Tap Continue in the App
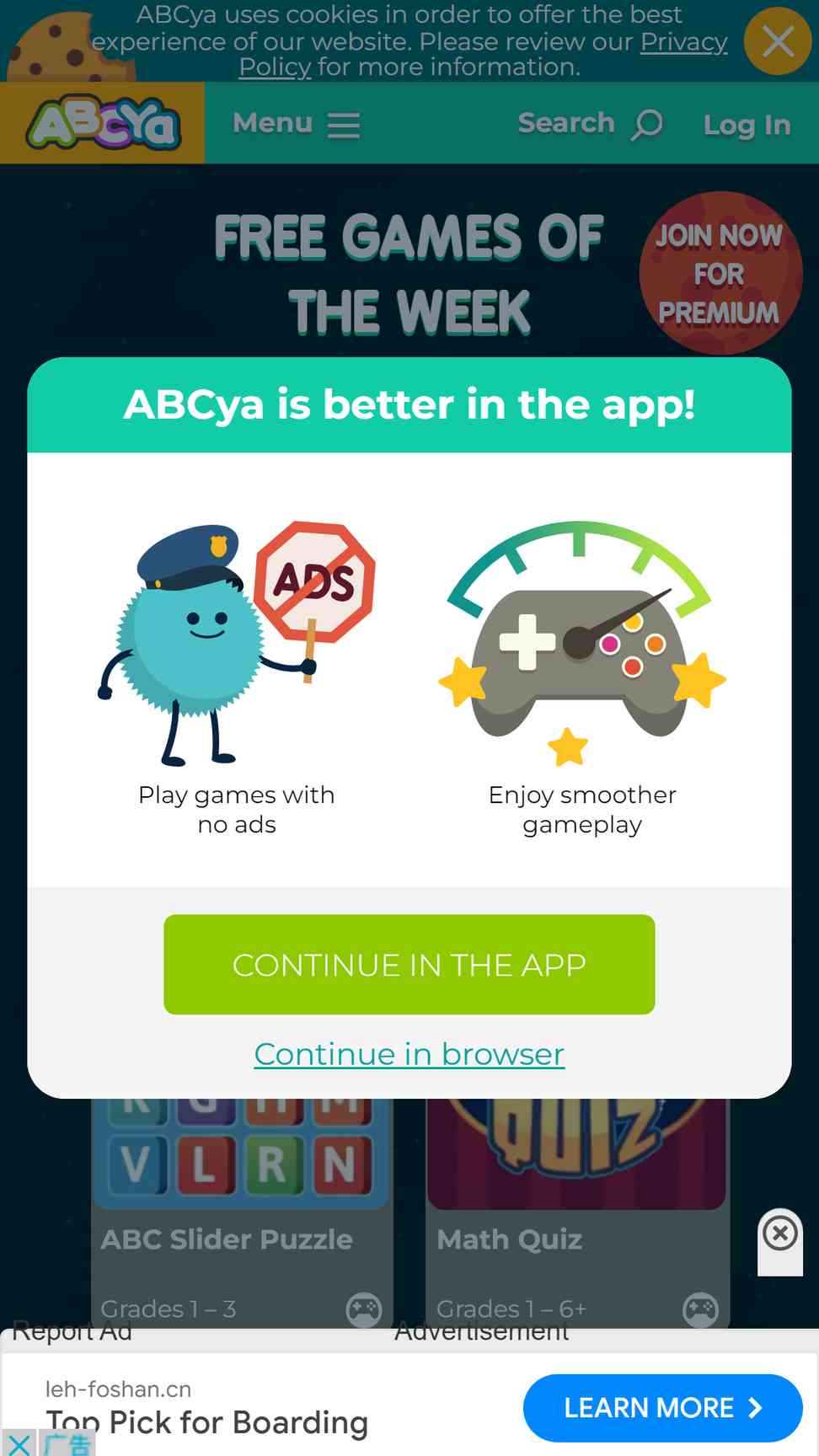This screenshot has height=1456, width=819. coord(409,964)
